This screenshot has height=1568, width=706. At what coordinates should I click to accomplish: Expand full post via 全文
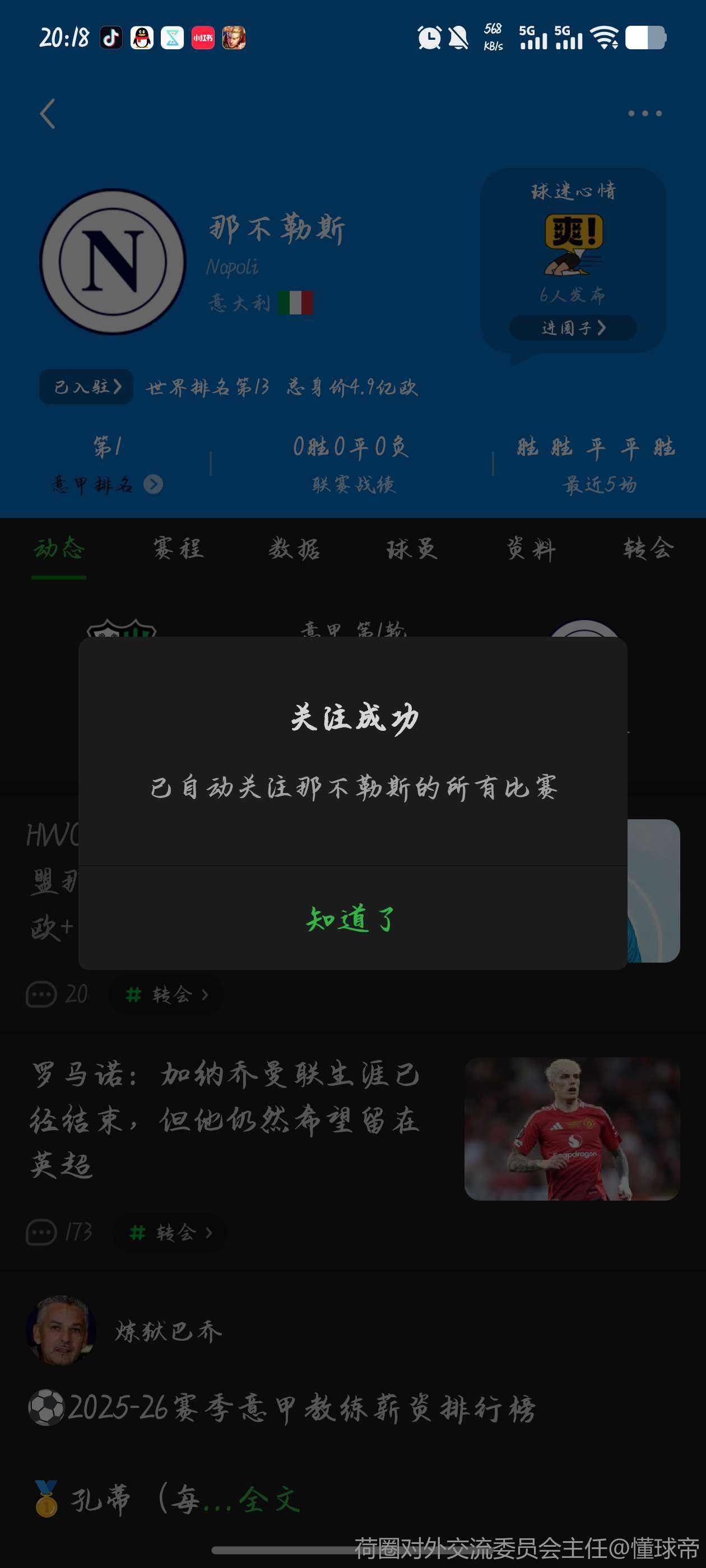(270, 1499)
